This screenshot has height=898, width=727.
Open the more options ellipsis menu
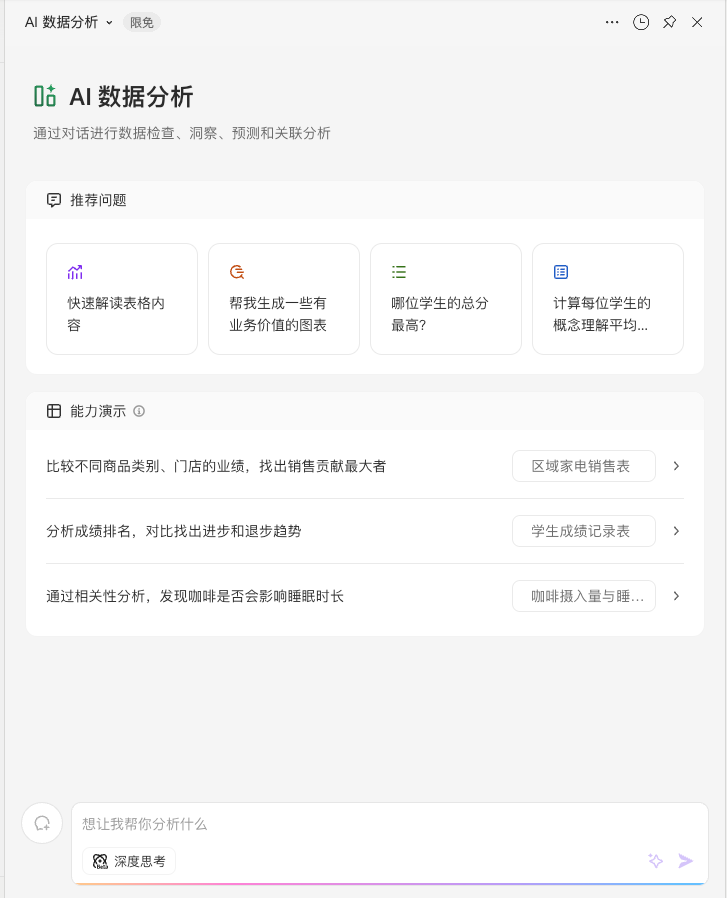pos(611,22)
